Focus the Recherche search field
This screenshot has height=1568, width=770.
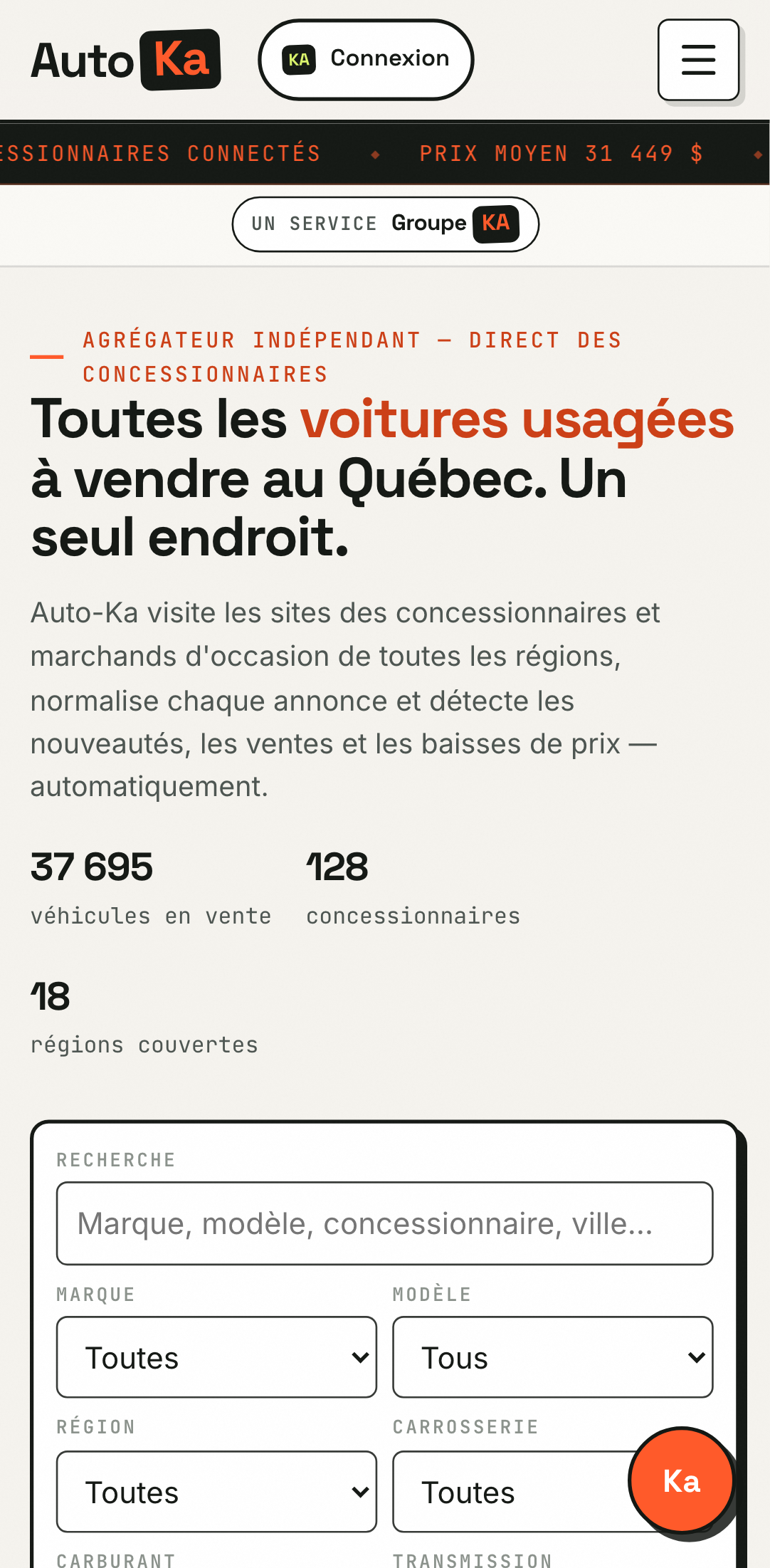coord(384,1223)
